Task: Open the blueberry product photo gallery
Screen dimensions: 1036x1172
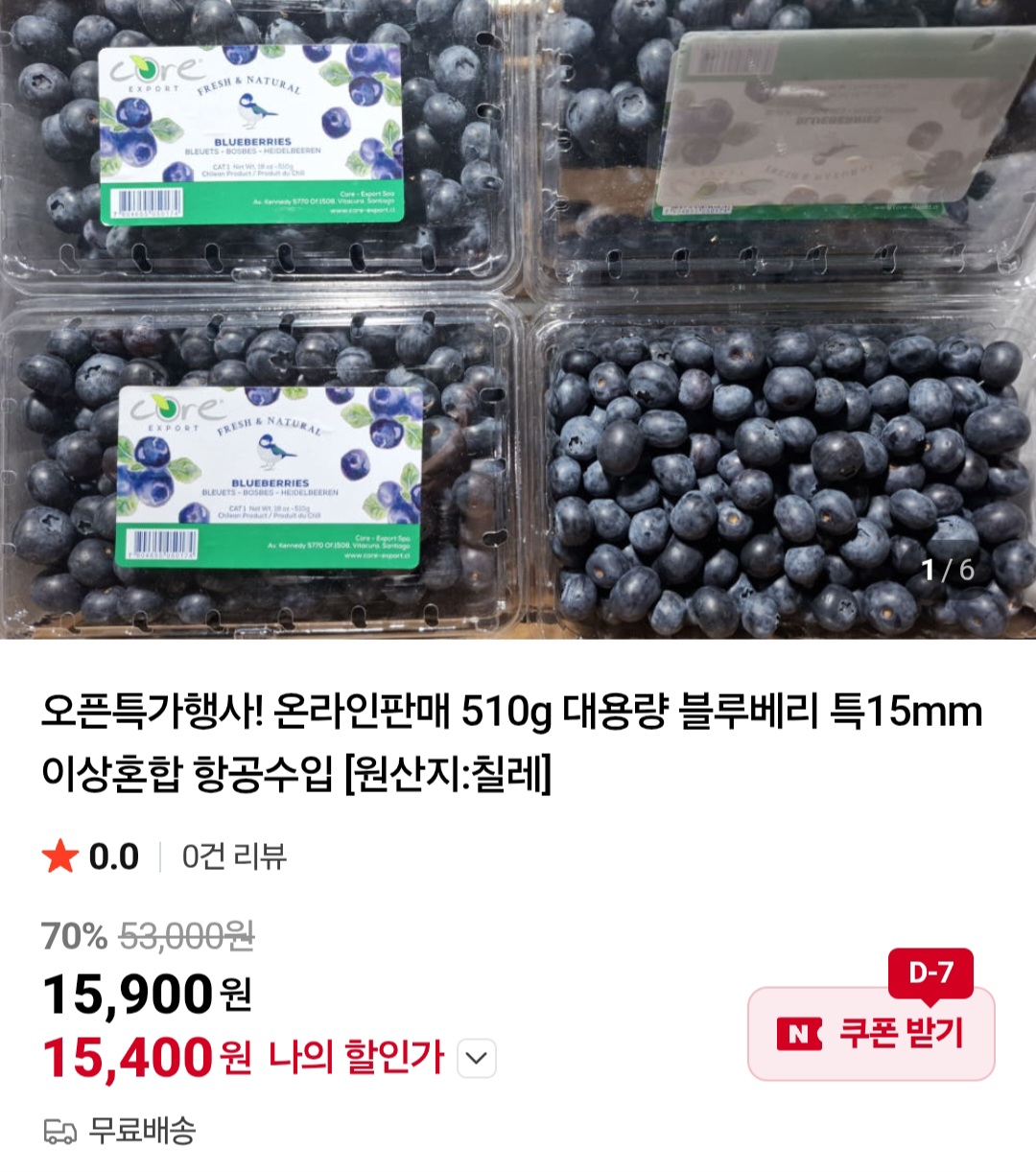Action: pos(518,319)
